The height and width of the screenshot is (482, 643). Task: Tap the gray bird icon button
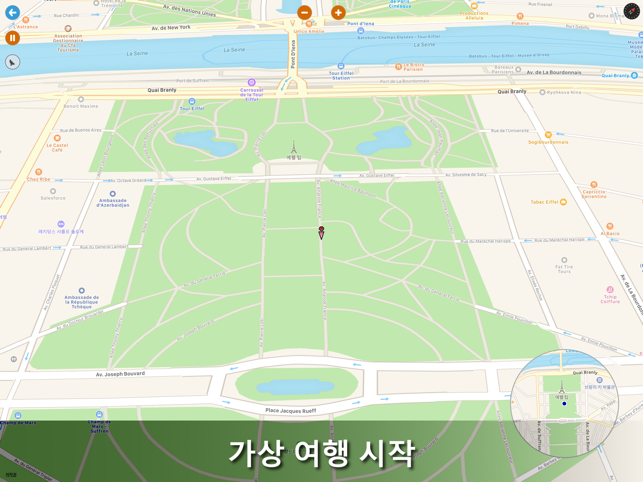pos(12,62)
